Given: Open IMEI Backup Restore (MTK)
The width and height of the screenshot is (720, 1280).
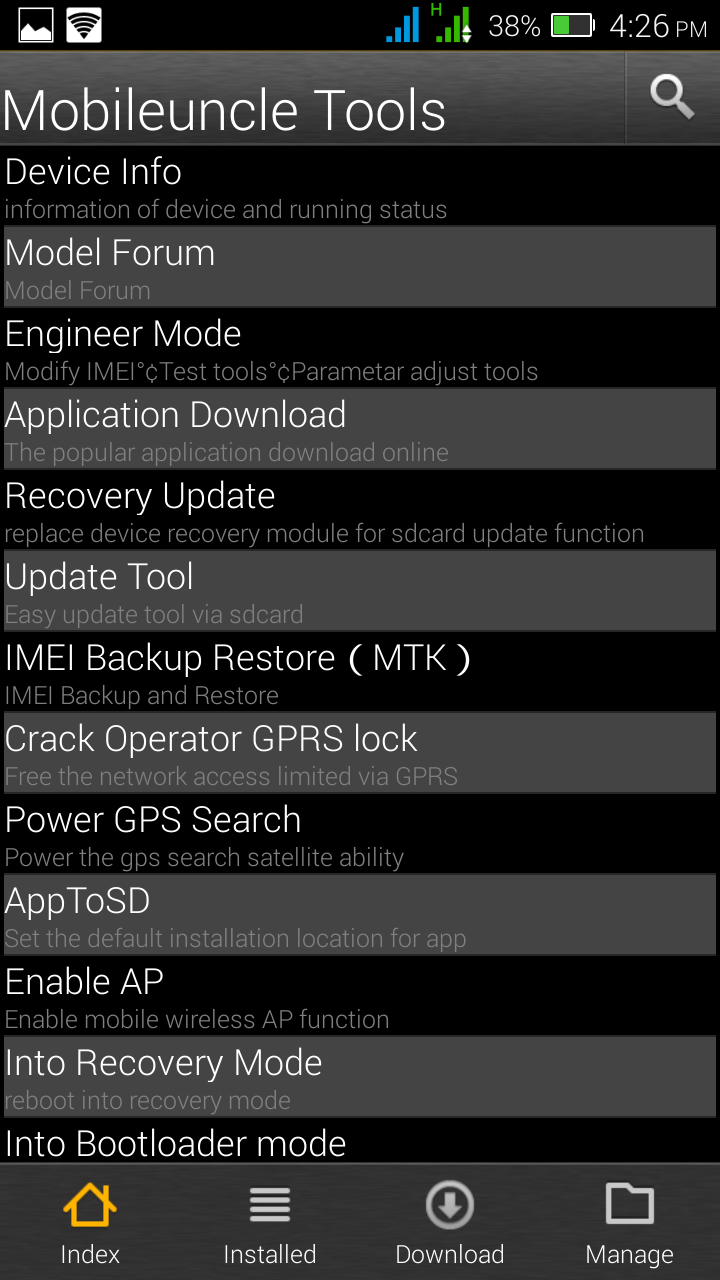Looking at the screenshot, I should coord(360,672).
